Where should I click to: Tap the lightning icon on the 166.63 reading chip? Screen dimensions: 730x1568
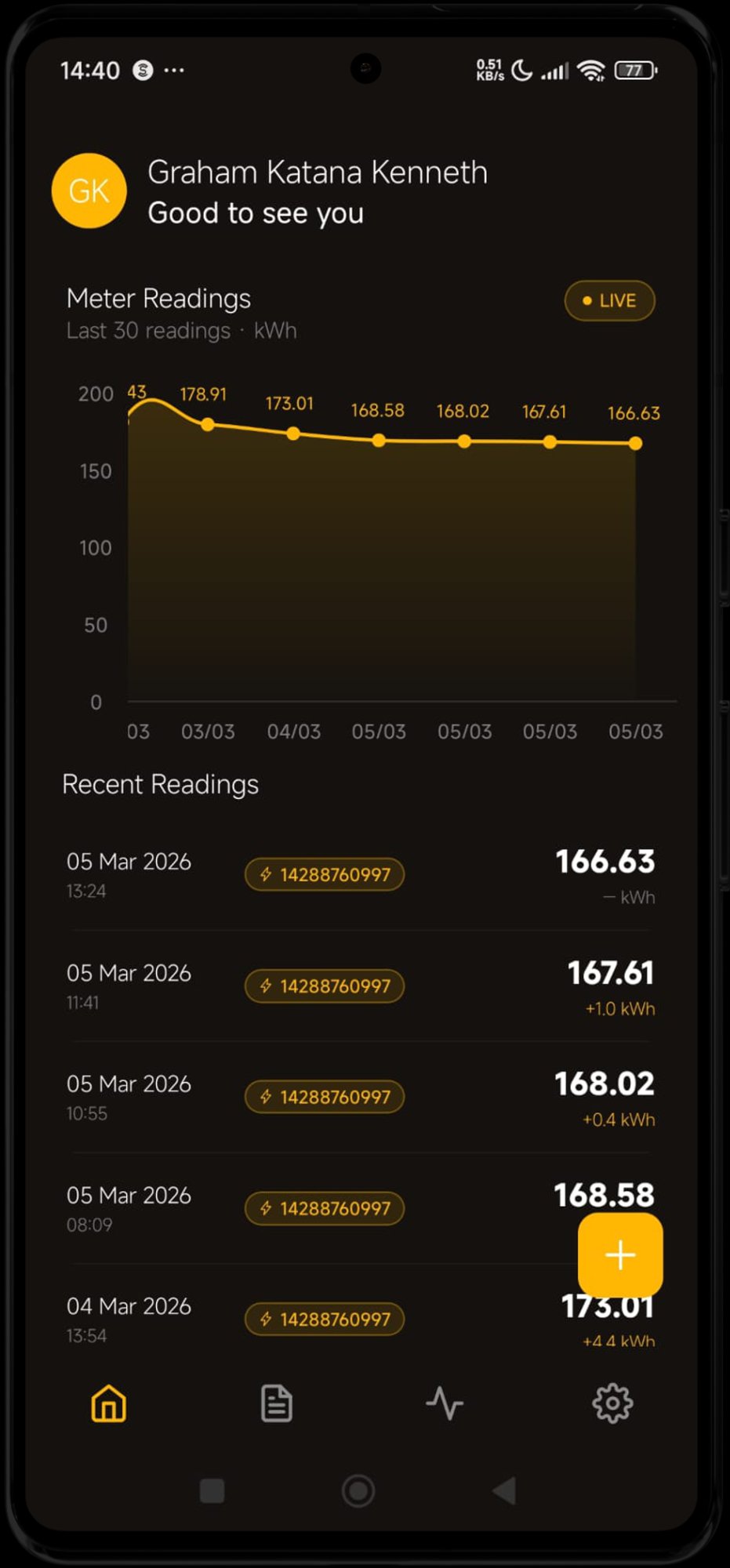(x=265, y=874)
